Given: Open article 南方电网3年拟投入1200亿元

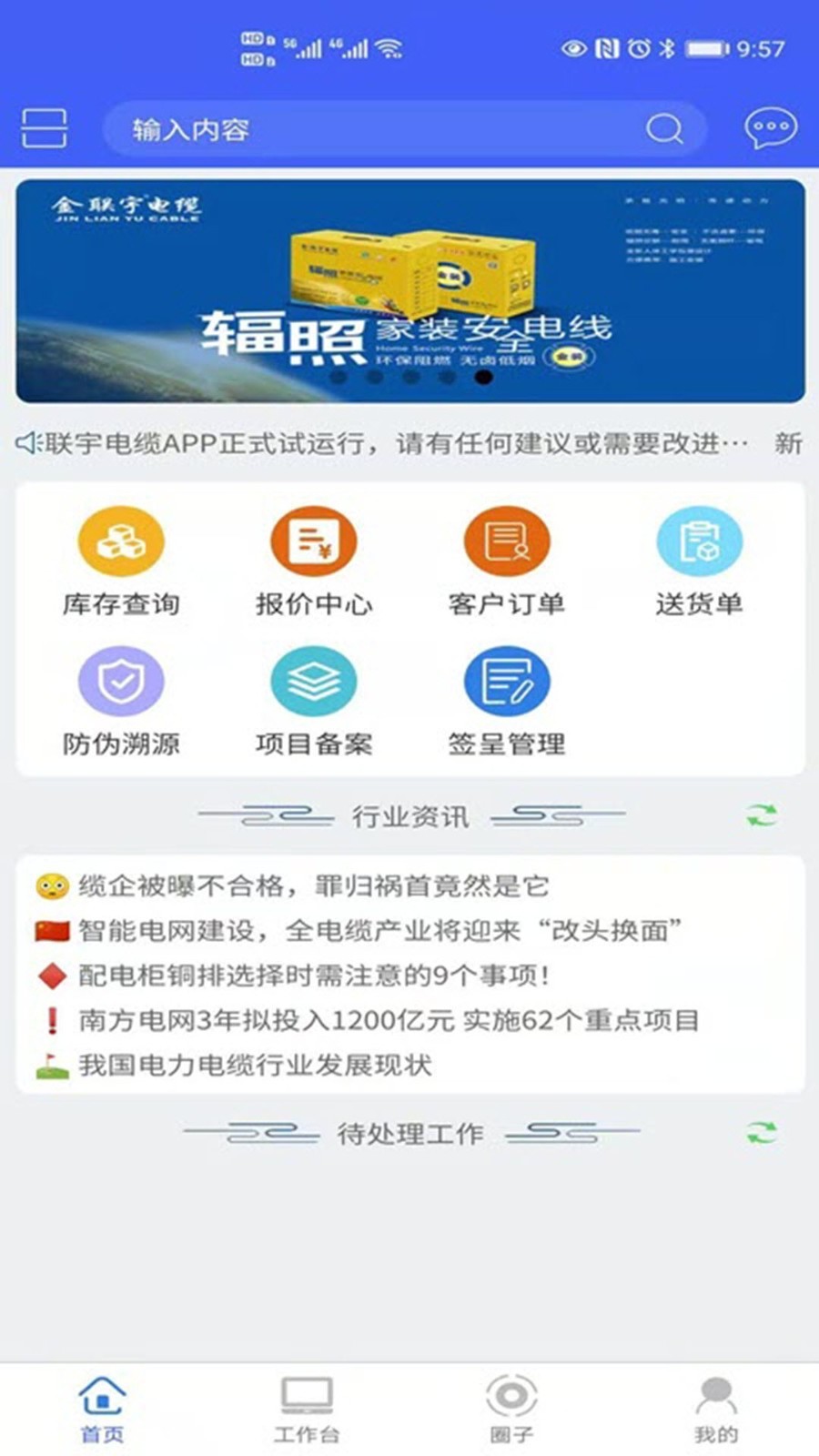Looking at the screenshot, I should point(389,1020).
